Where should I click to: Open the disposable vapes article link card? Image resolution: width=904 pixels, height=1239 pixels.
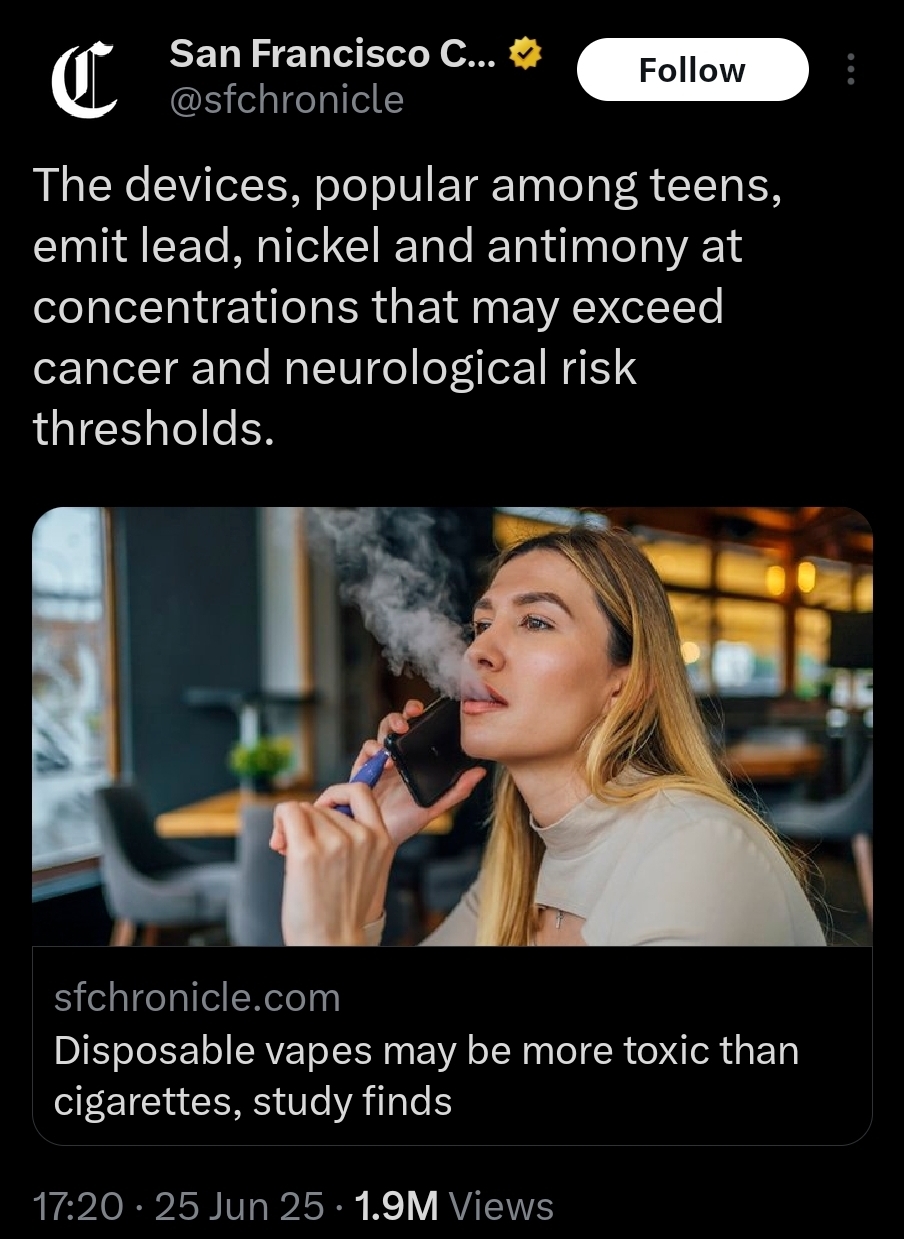[452, 1048]
